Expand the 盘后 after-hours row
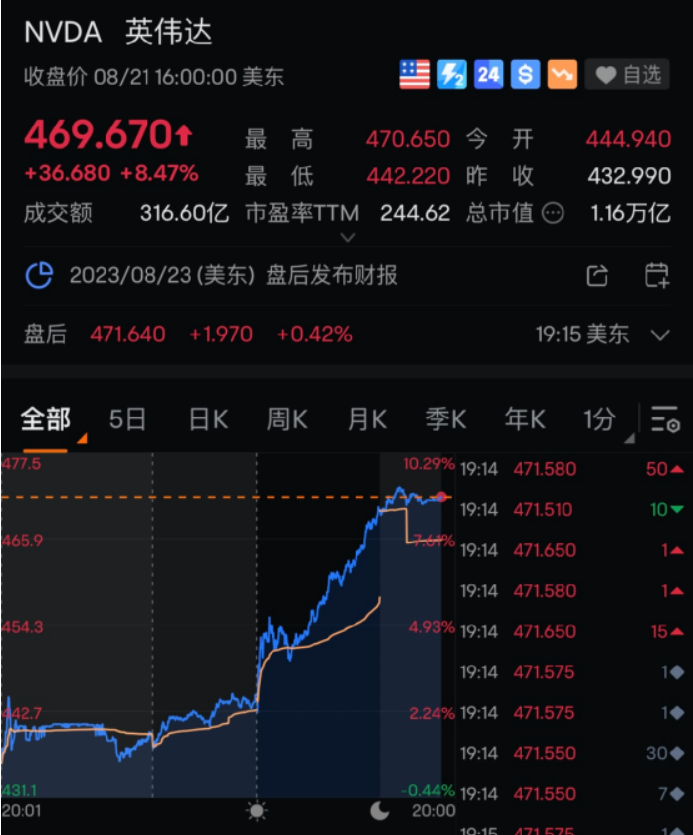 tap(660, 335)
